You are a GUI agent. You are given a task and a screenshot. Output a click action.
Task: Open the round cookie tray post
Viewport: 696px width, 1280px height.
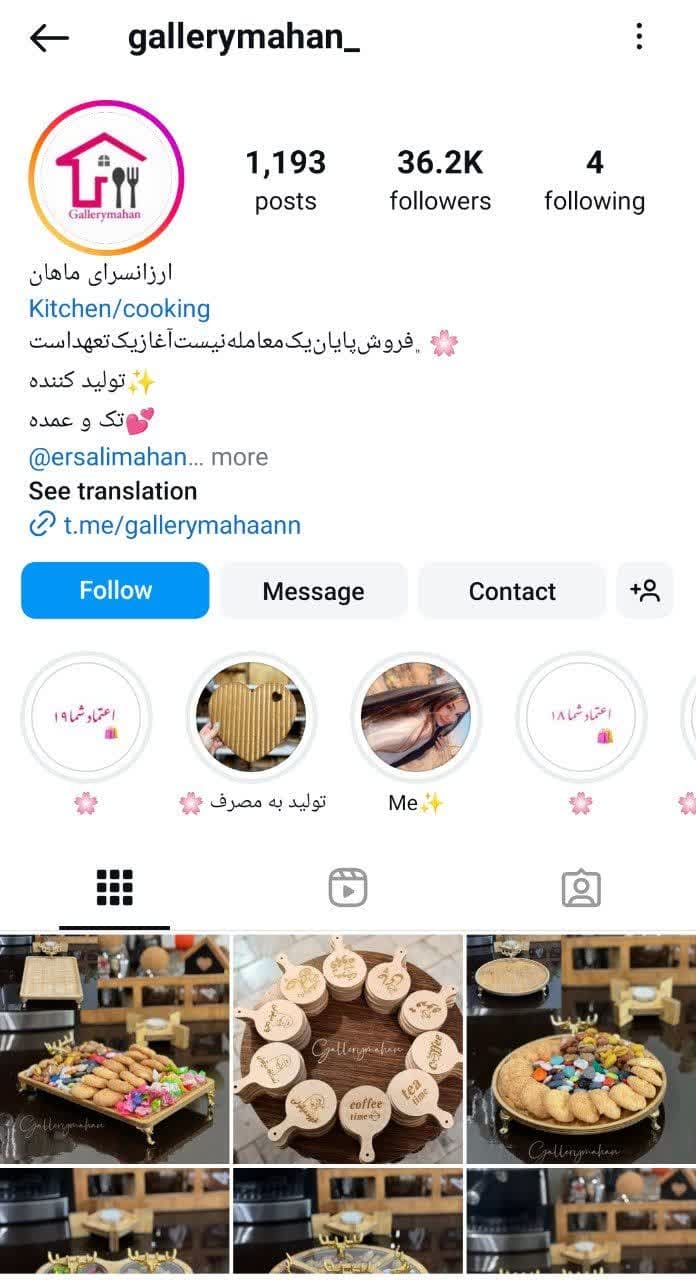[581, 1048]
